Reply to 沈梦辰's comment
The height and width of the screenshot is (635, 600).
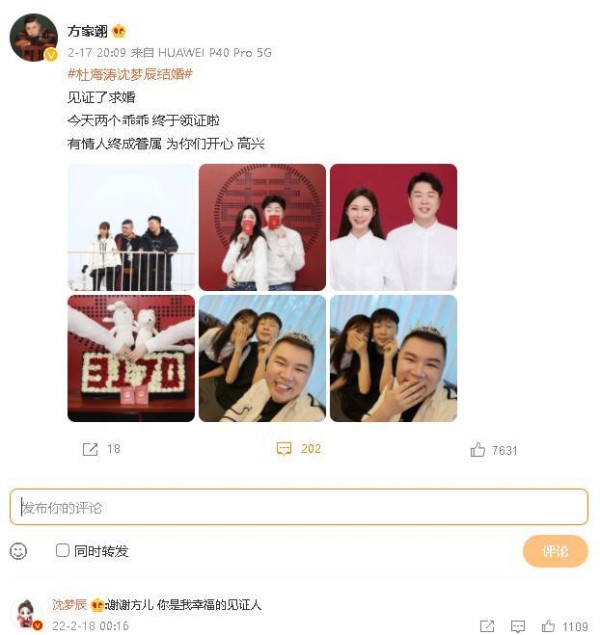click(x=518, y=627)
